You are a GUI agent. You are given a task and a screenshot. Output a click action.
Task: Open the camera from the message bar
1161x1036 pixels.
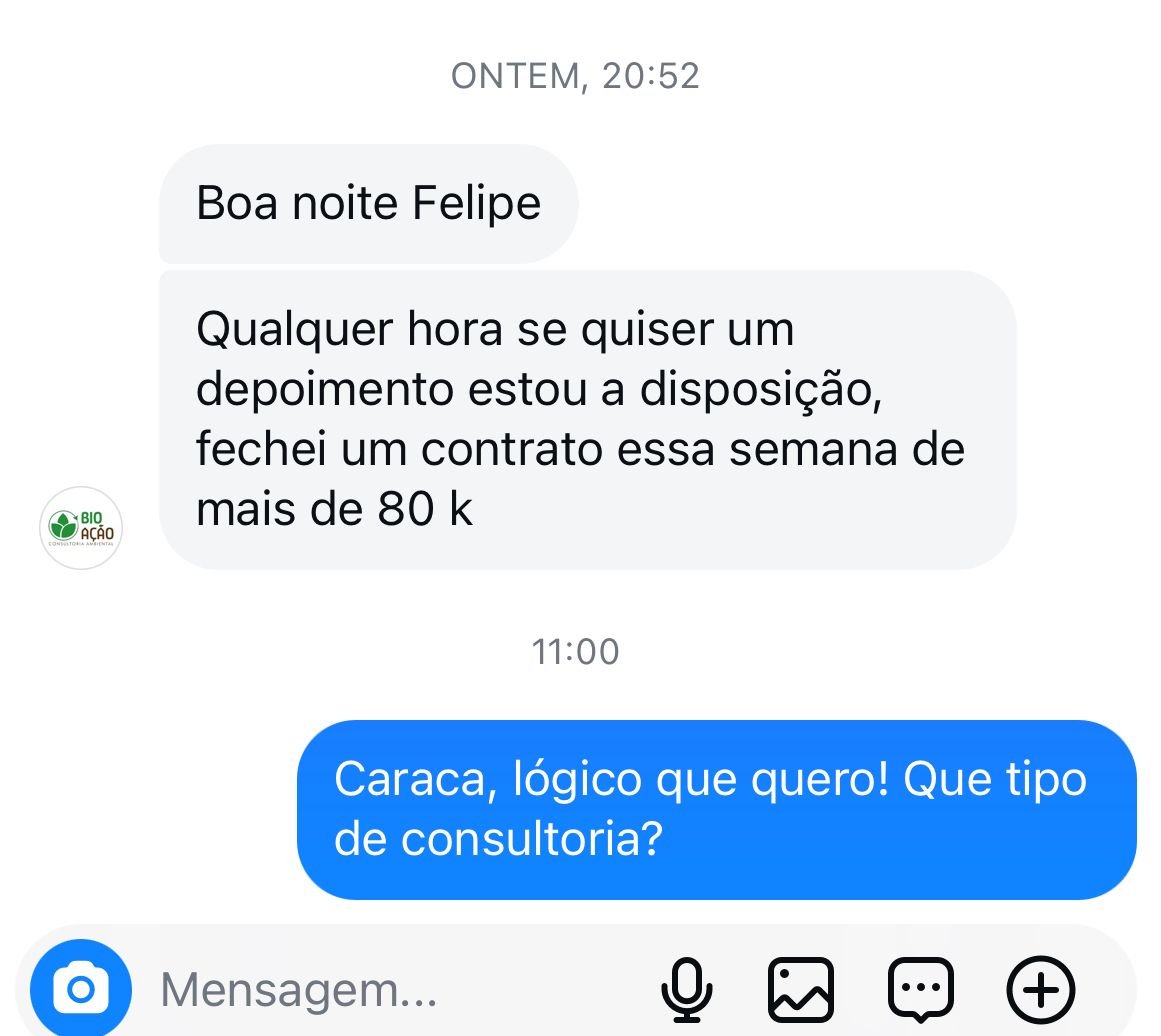pyautogui.click(x=81, y=989)
